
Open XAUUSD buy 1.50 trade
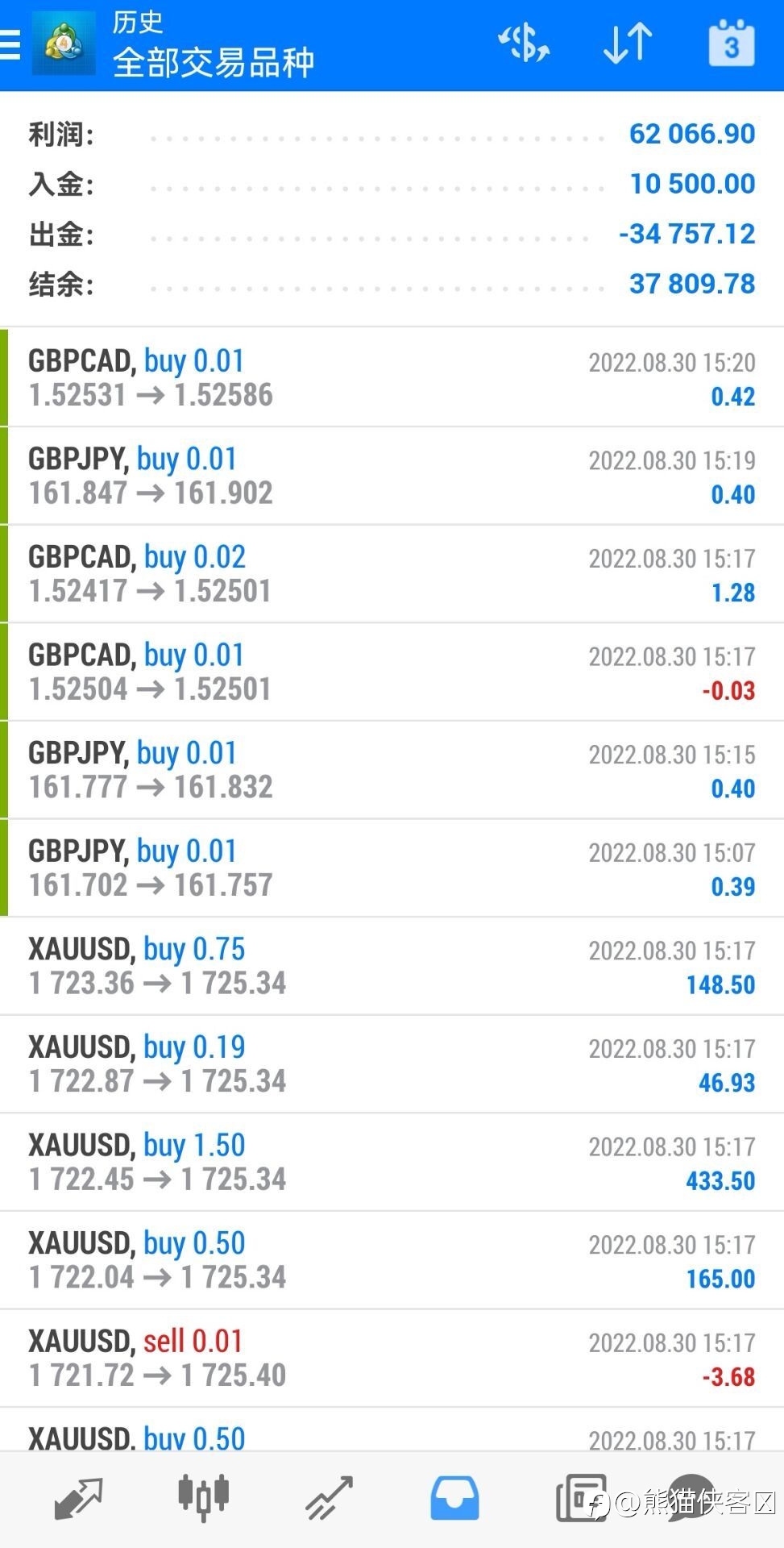click(392, 1163)
